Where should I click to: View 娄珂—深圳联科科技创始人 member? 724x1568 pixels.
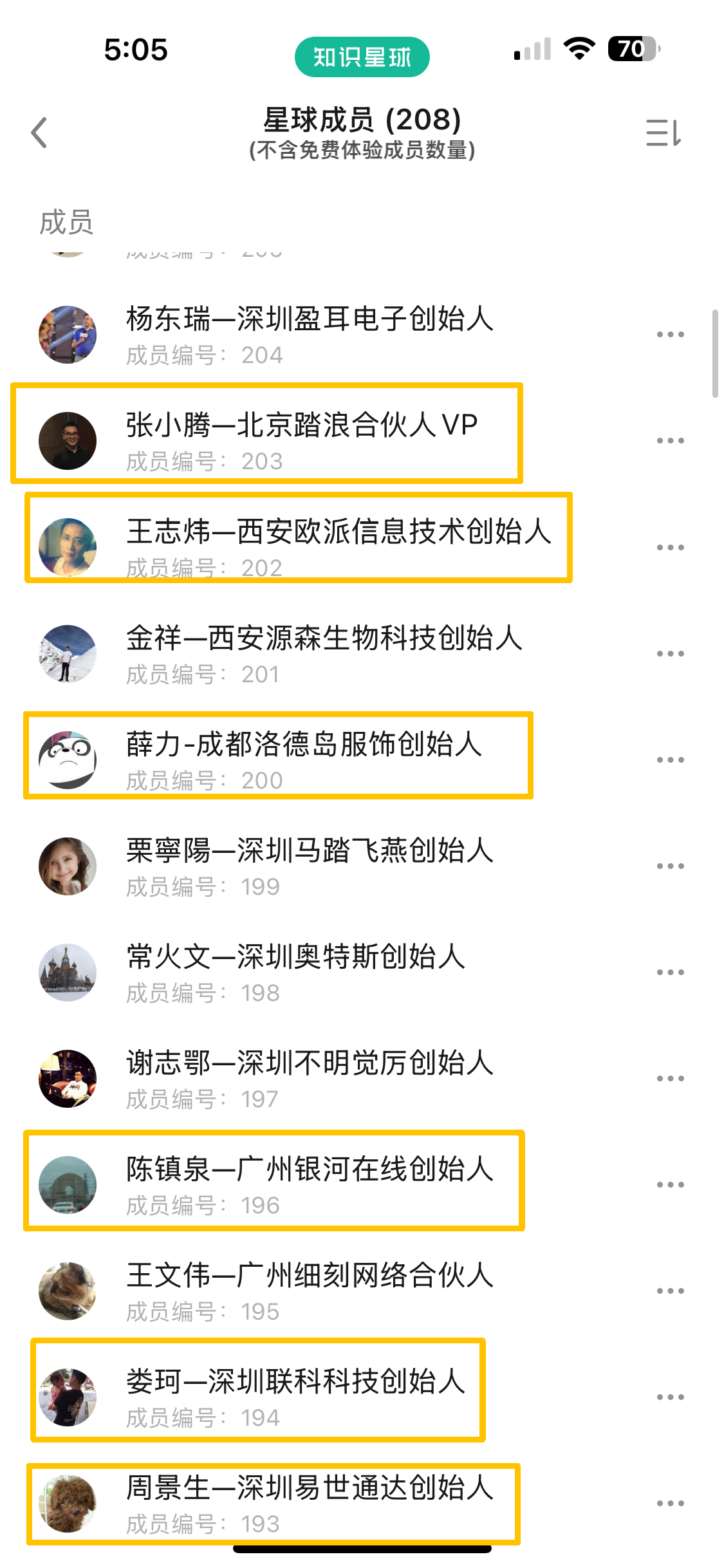296,1397
